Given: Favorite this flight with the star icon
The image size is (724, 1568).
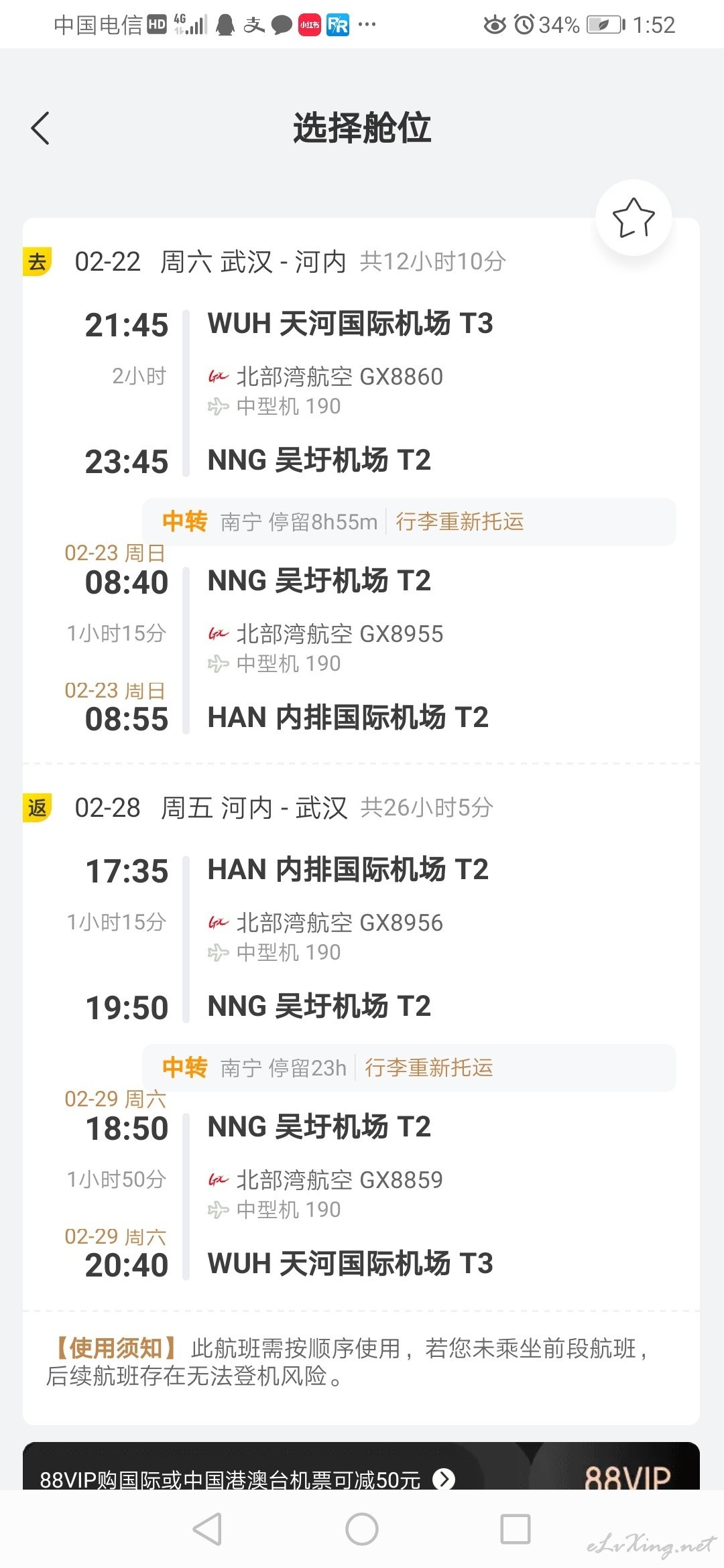Looking at the screenshot, I should pos(633,218).
